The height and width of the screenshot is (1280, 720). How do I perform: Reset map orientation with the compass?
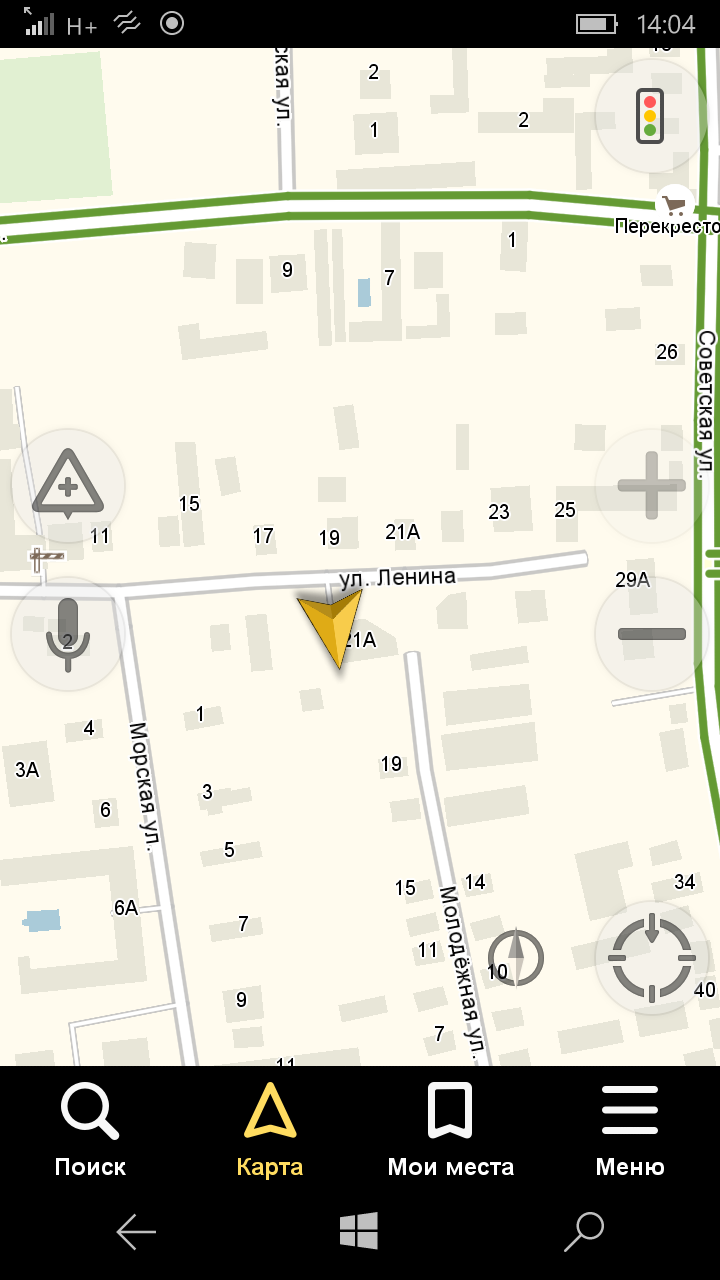(x=516, y=957)
